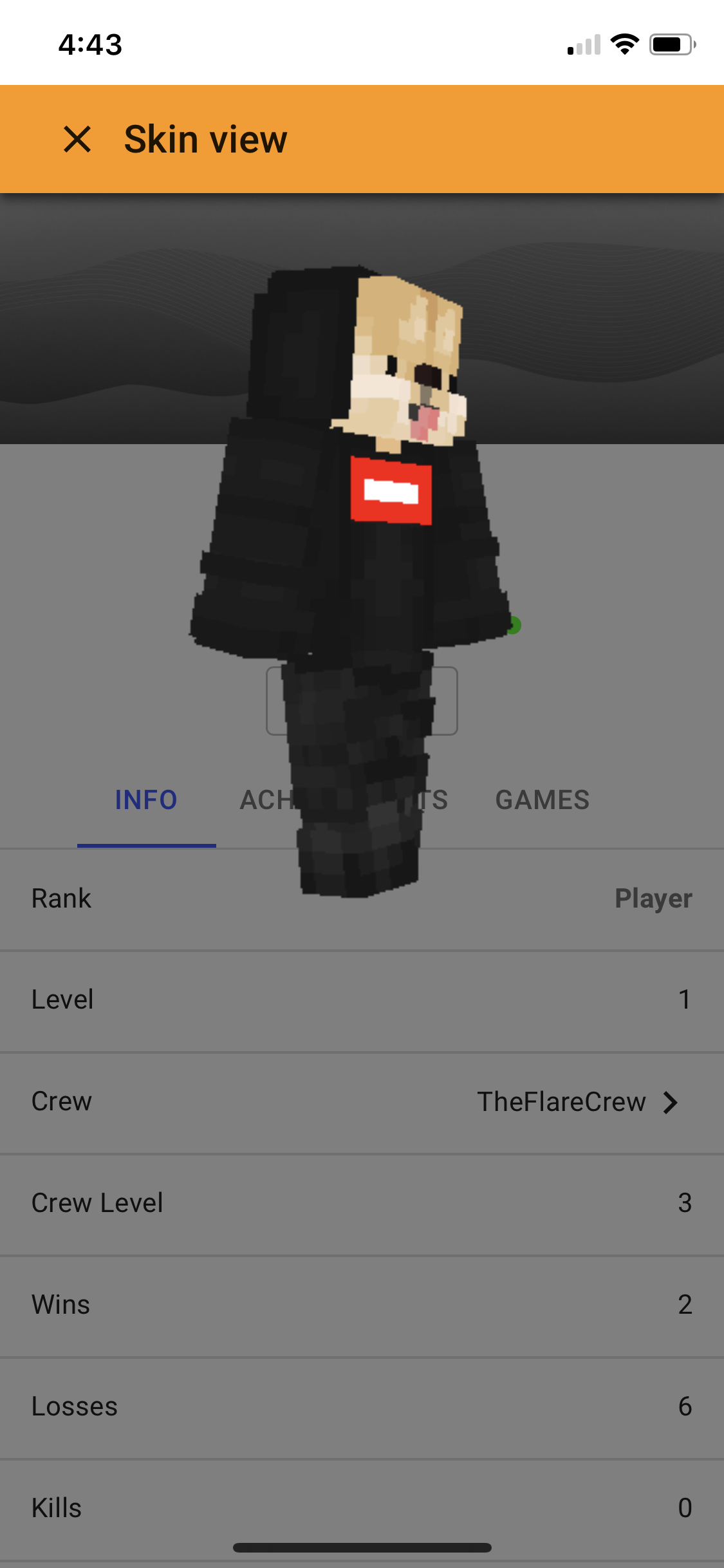Switch to the GAMES tab
The width and height of the screenshot is (724, 1568).
coord(543,800)
